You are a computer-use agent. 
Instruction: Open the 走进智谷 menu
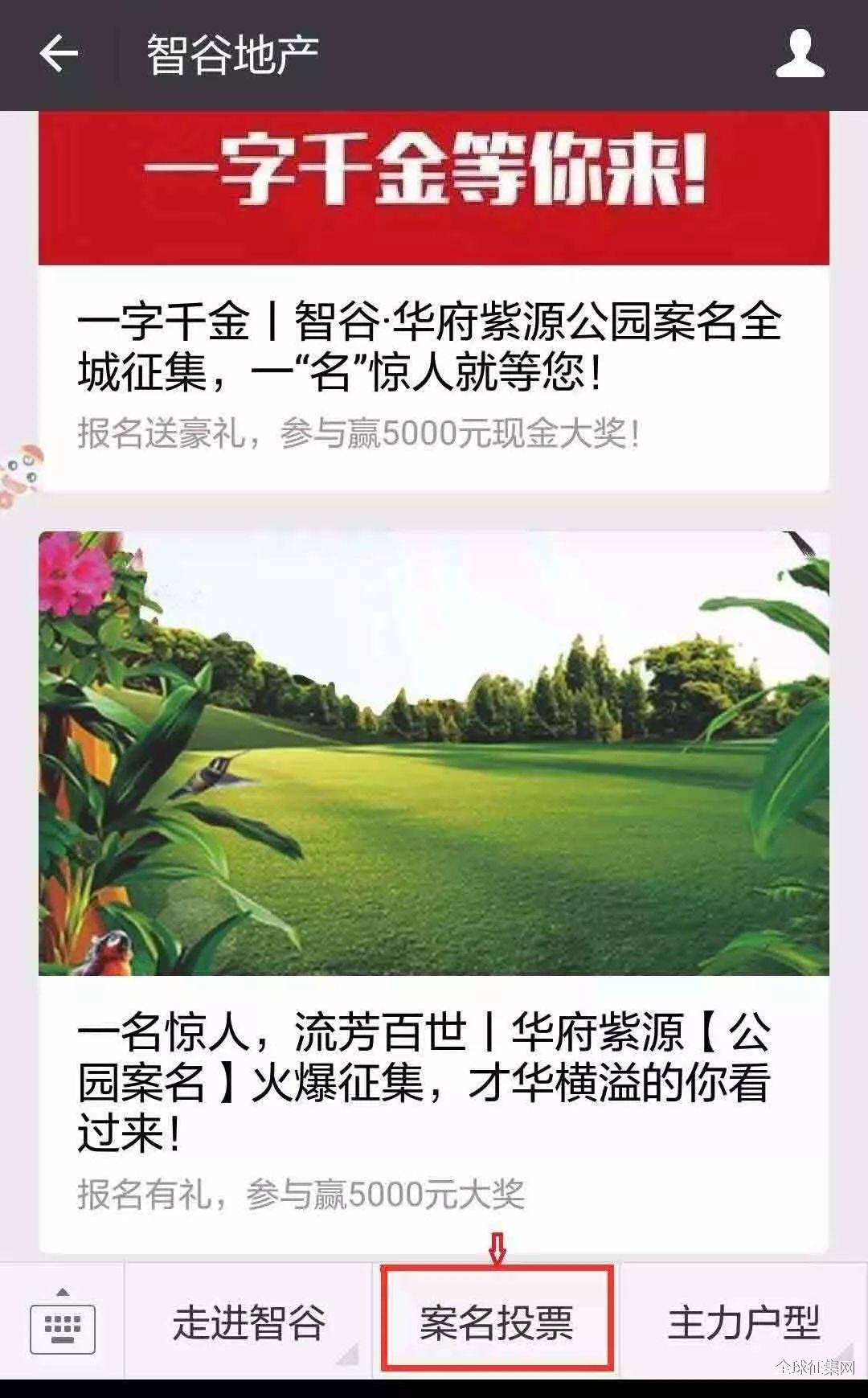(249, 1323)
